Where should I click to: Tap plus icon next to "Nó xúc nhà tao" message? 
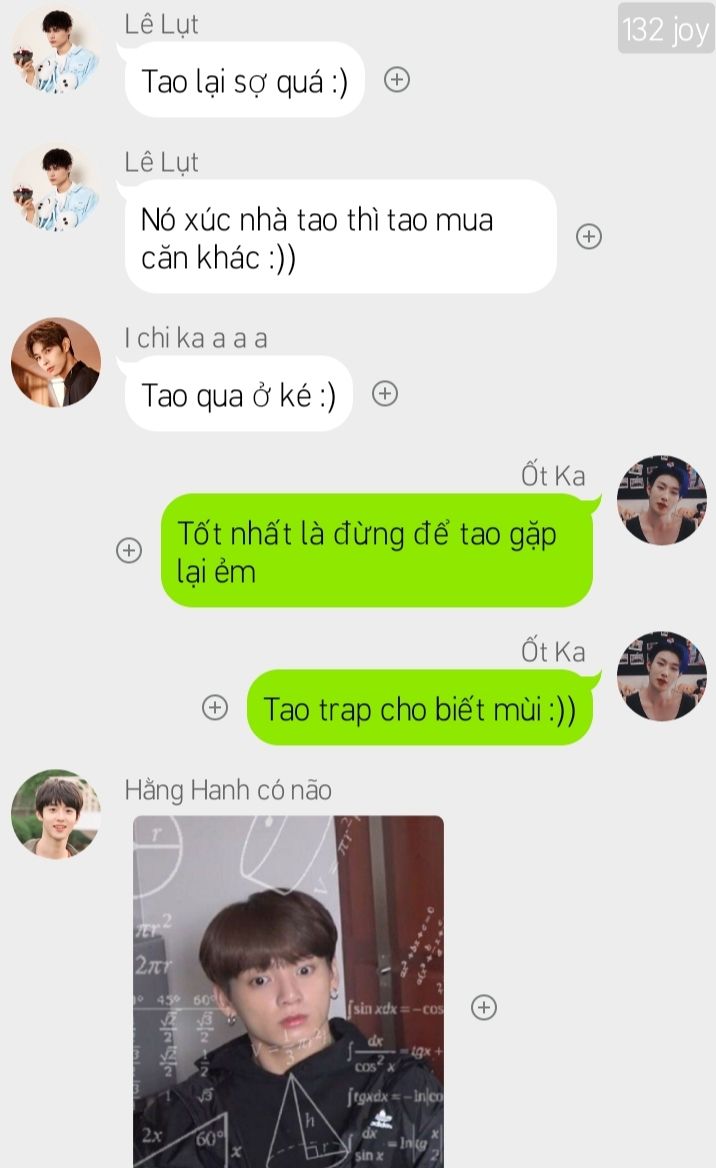point(589,237)
